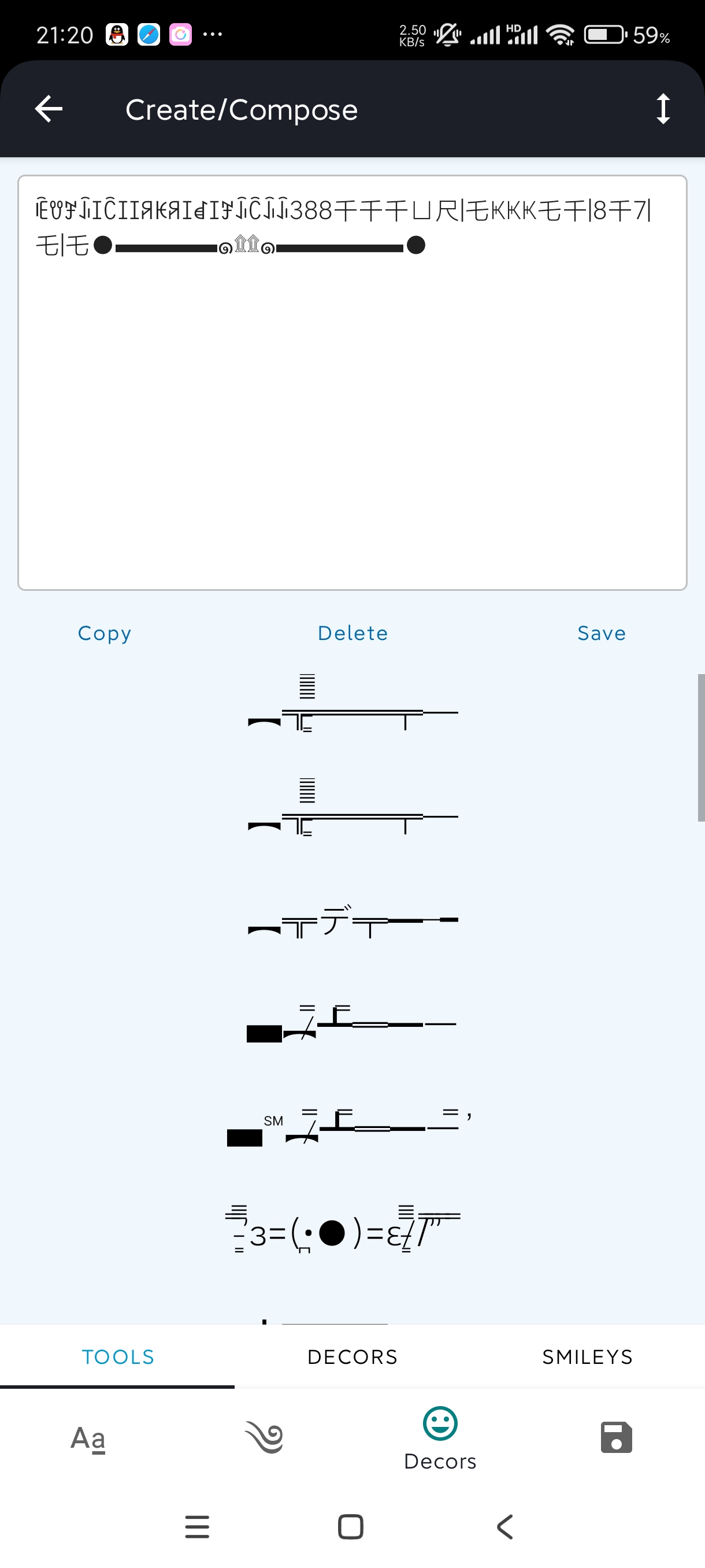The width and height of the screenshot is (705, 1568).
Task: Copy the composed text
Action: click(105, 633)
